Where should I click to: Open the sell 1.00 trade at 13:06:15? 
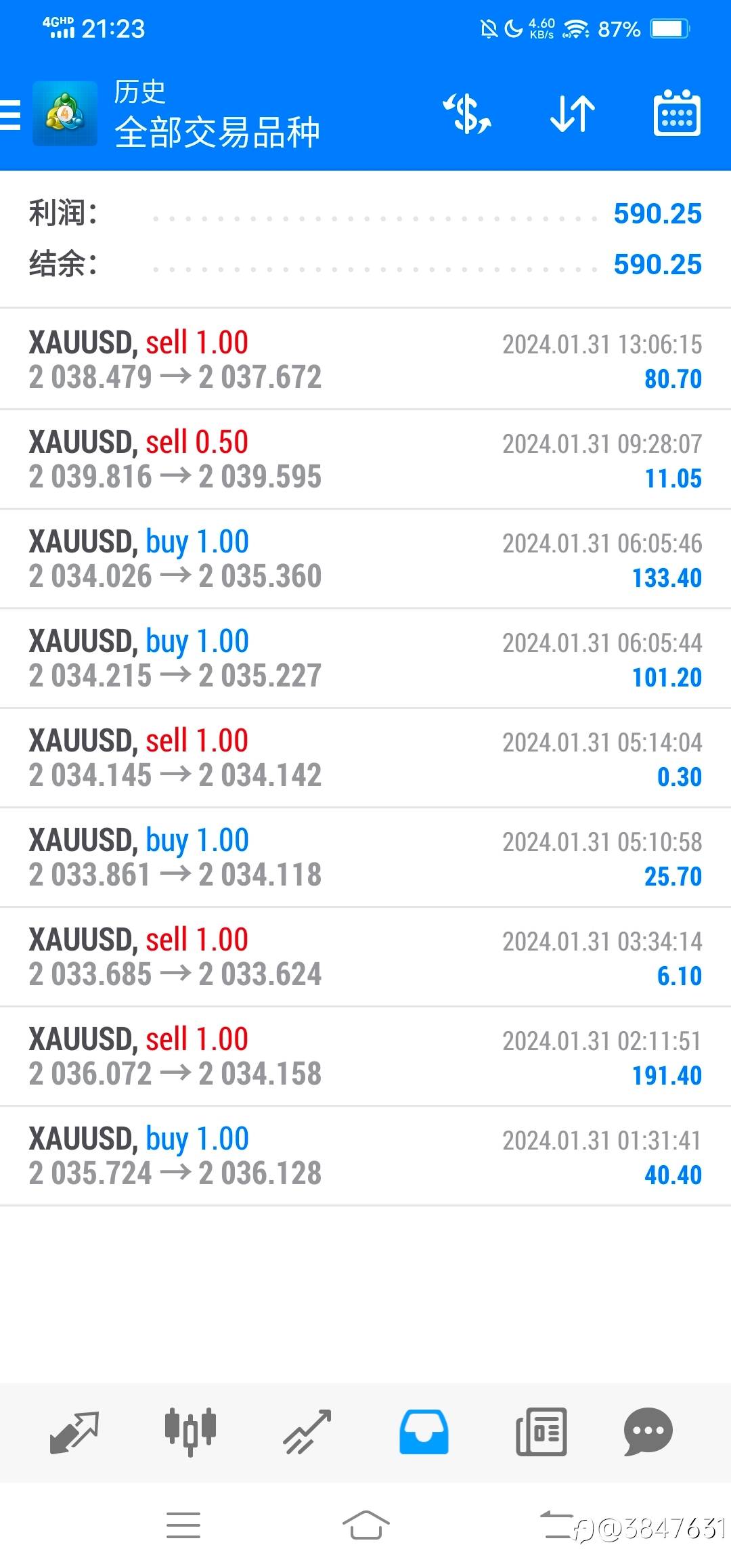(x=365, y=360)
